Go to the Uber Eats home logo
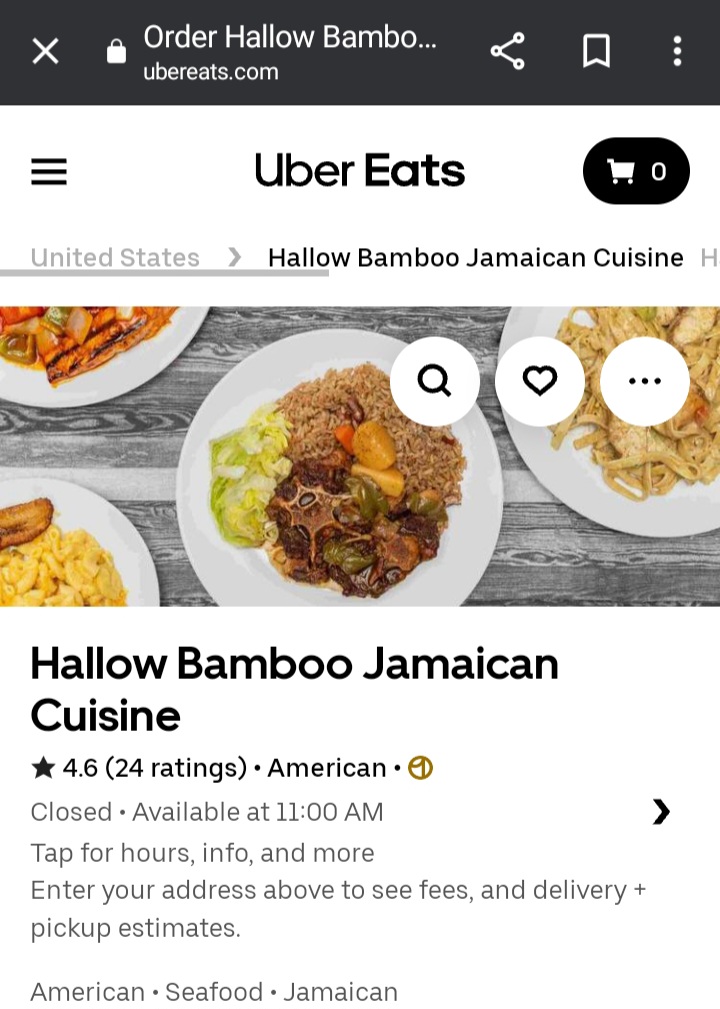The height and width of the screenshot is (1009, 720). point(359,171)
